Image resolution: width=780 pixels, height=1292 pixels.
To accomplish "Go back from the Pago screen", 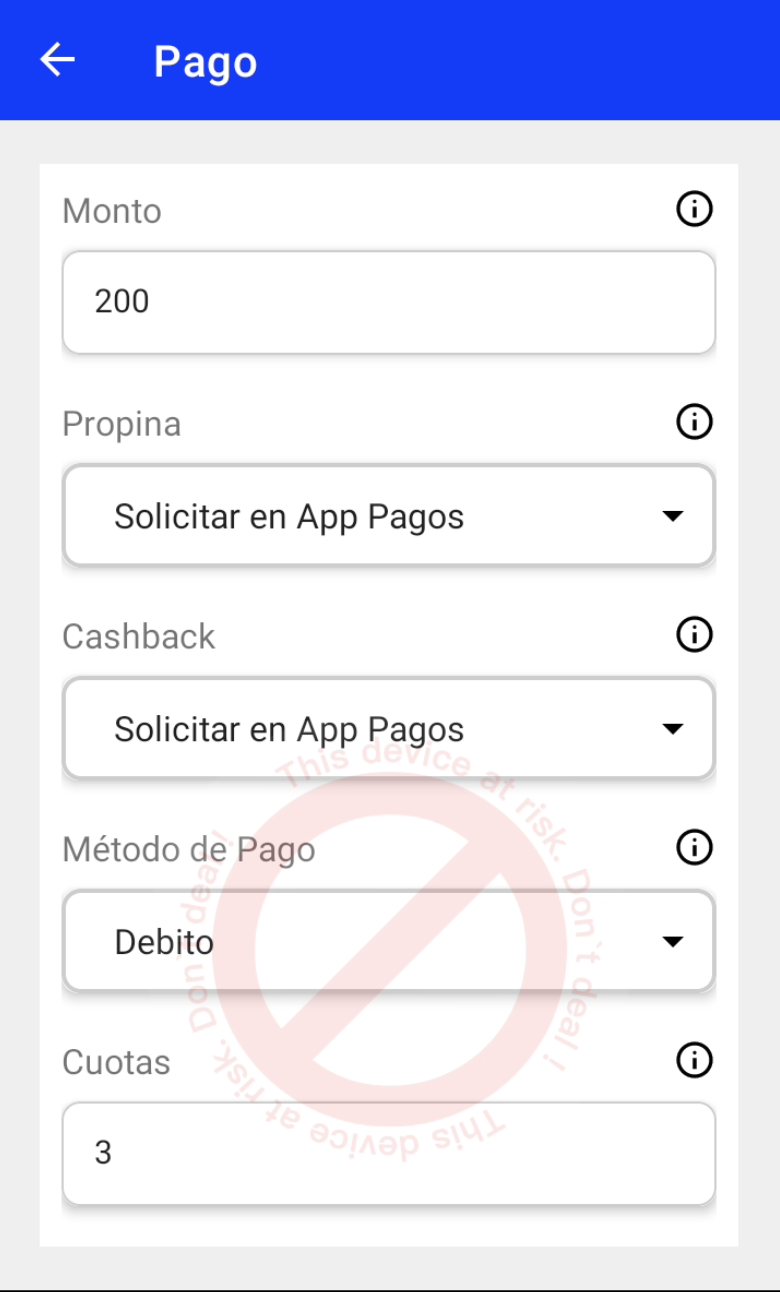I will [x=57, y=61].
